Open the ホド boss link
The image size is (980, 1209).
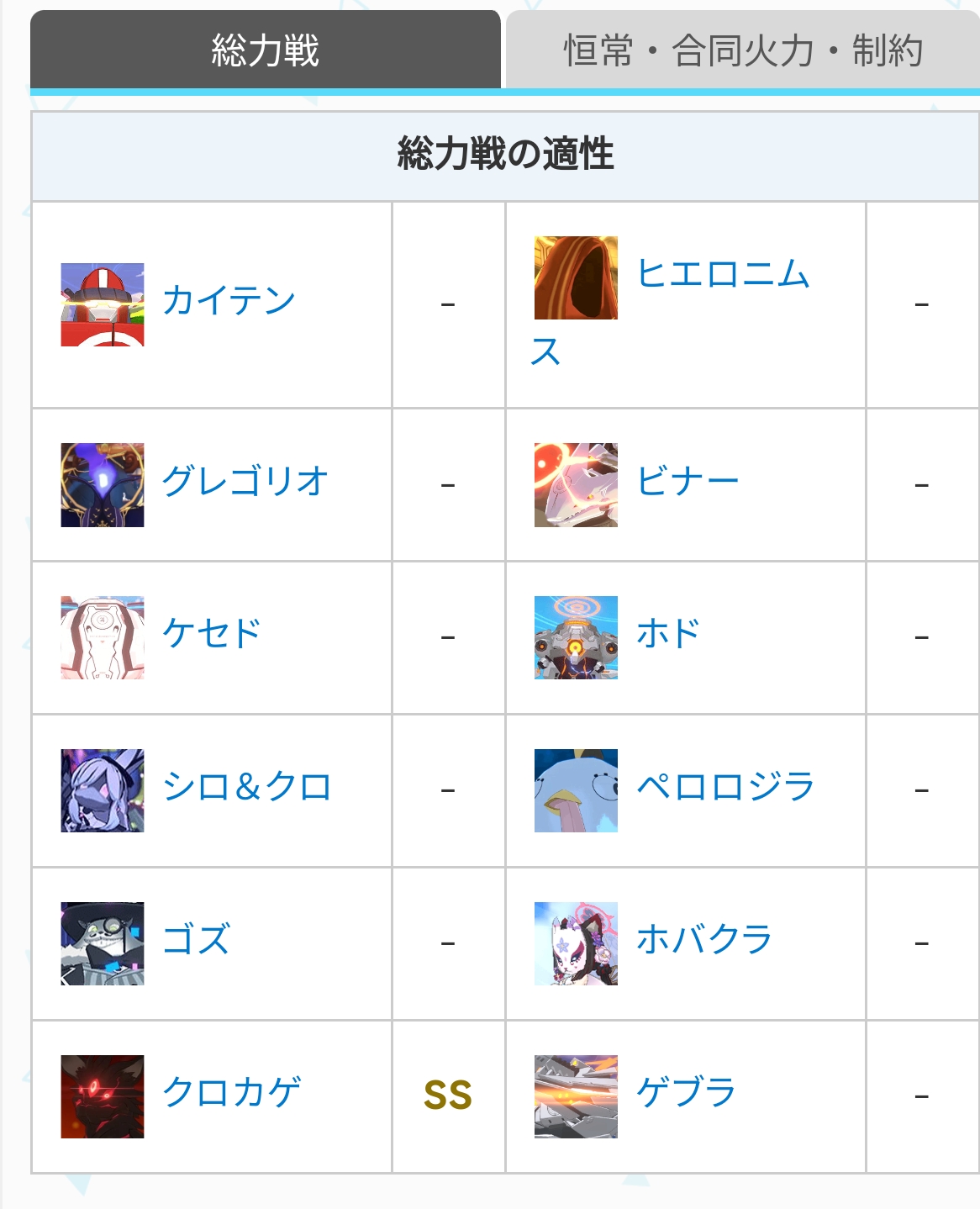coord(668,634)
